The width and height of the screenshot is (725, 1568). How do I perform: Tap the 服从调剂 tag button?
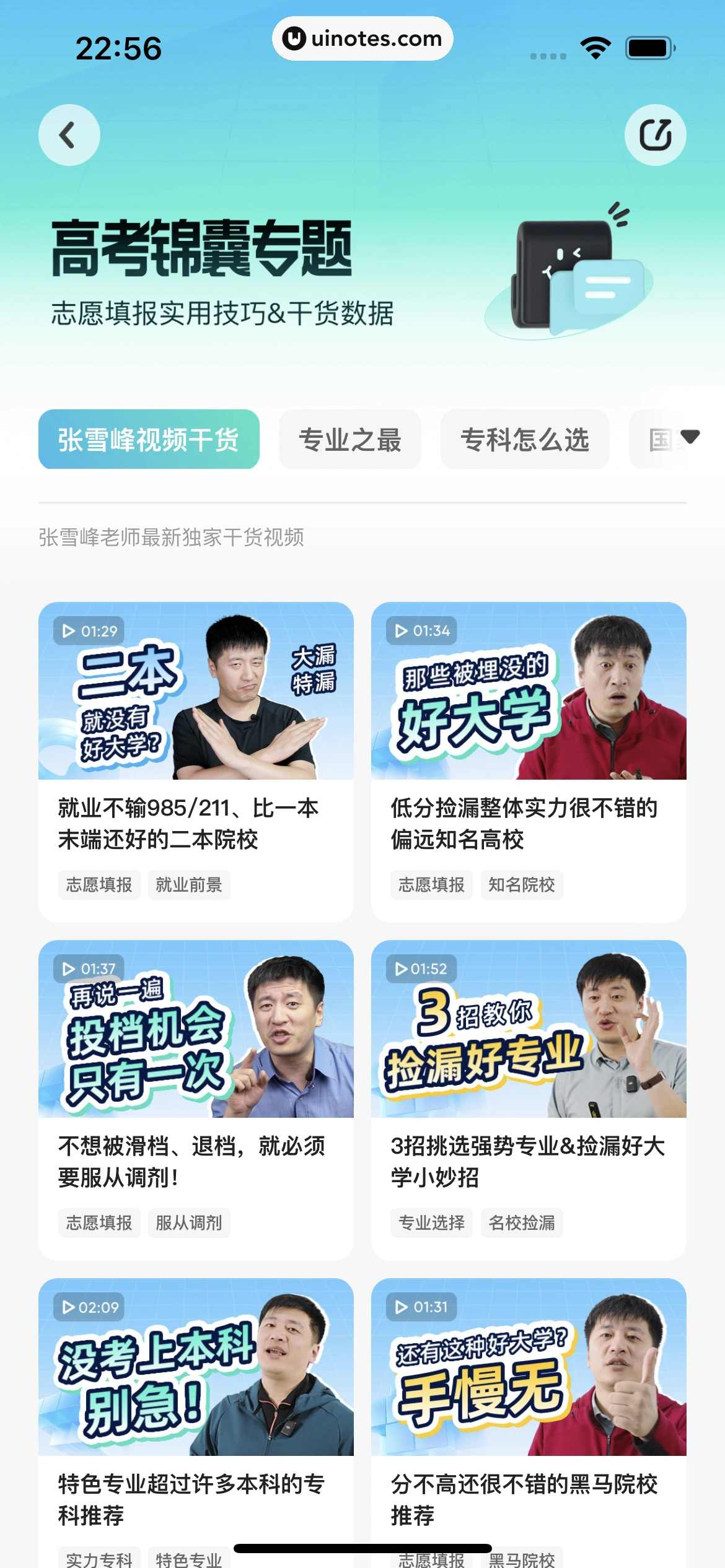point(189,1222)
